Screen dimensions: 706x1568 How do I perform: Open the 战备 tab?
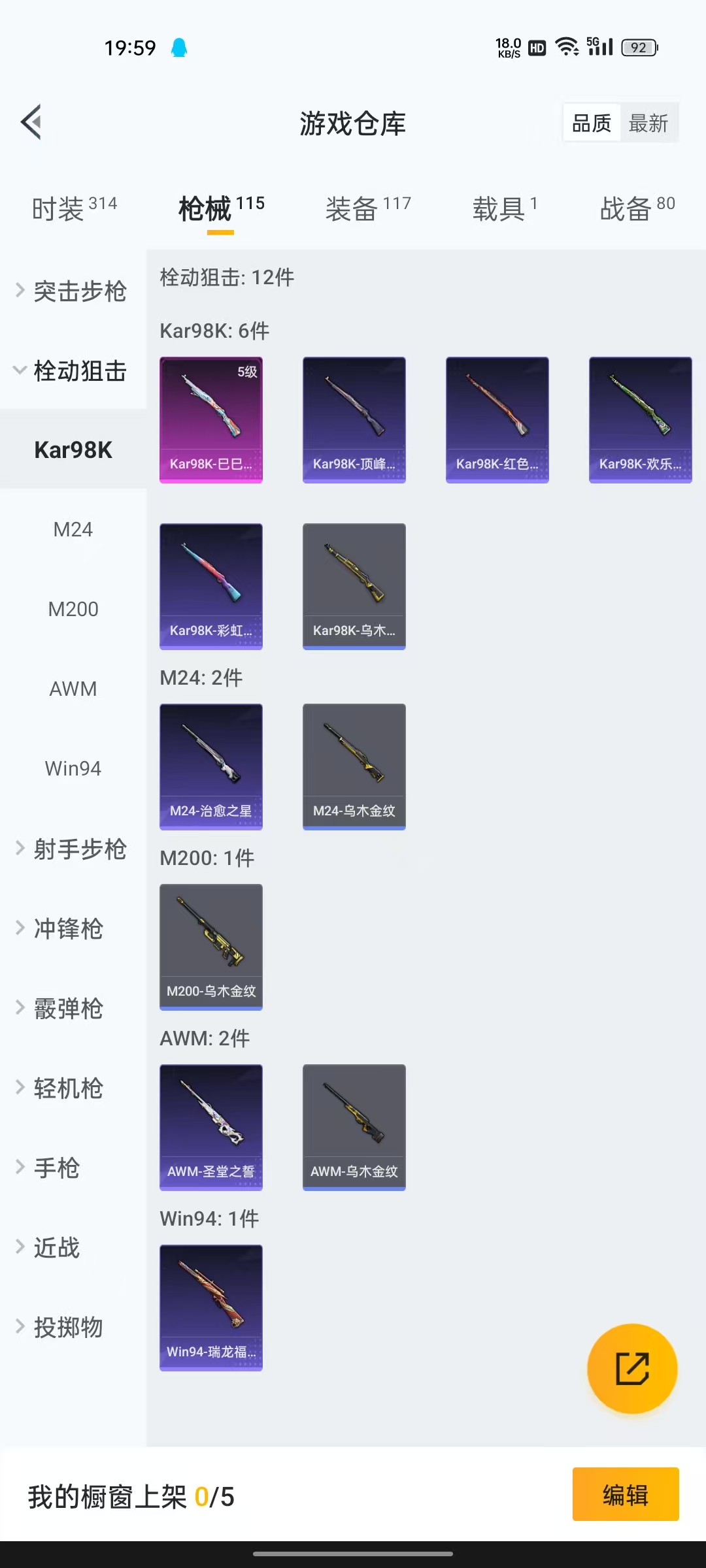coord(637,208)
